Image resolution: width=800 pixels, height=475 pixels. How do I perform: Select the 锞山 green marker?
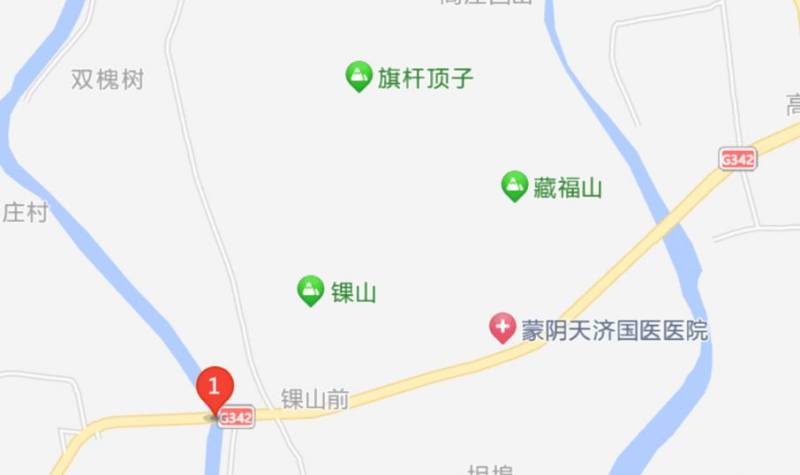[311, 290]
